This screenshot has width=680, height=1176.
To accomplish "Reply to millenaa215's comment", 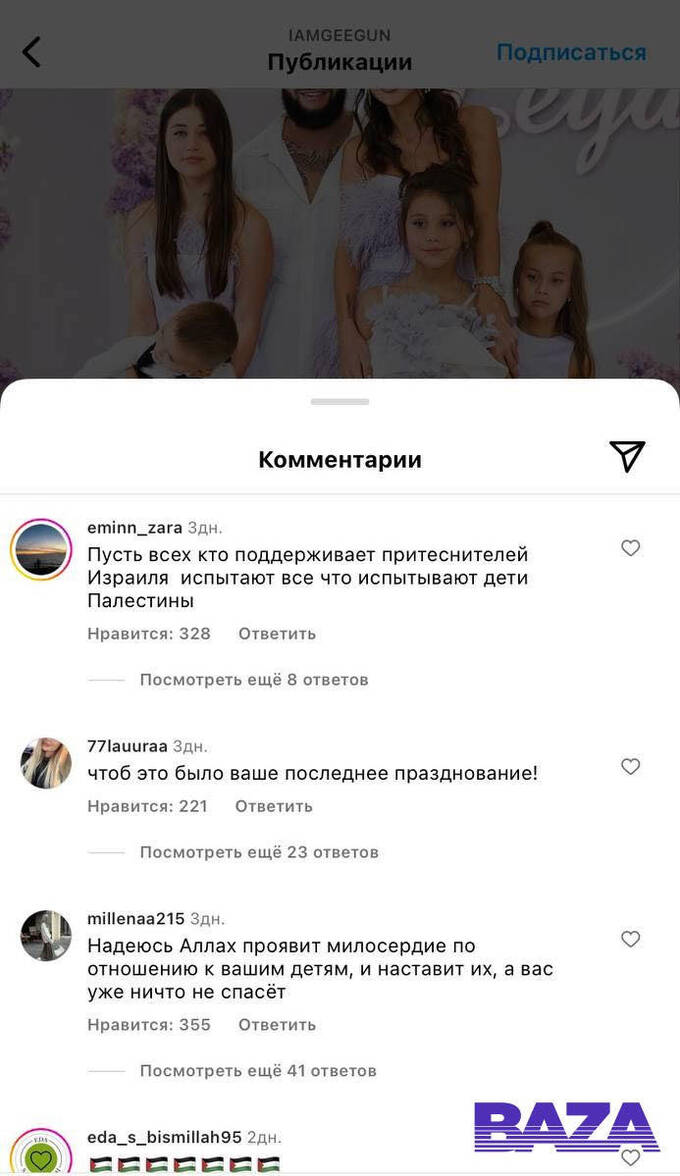I will [x=277, y=1025].
